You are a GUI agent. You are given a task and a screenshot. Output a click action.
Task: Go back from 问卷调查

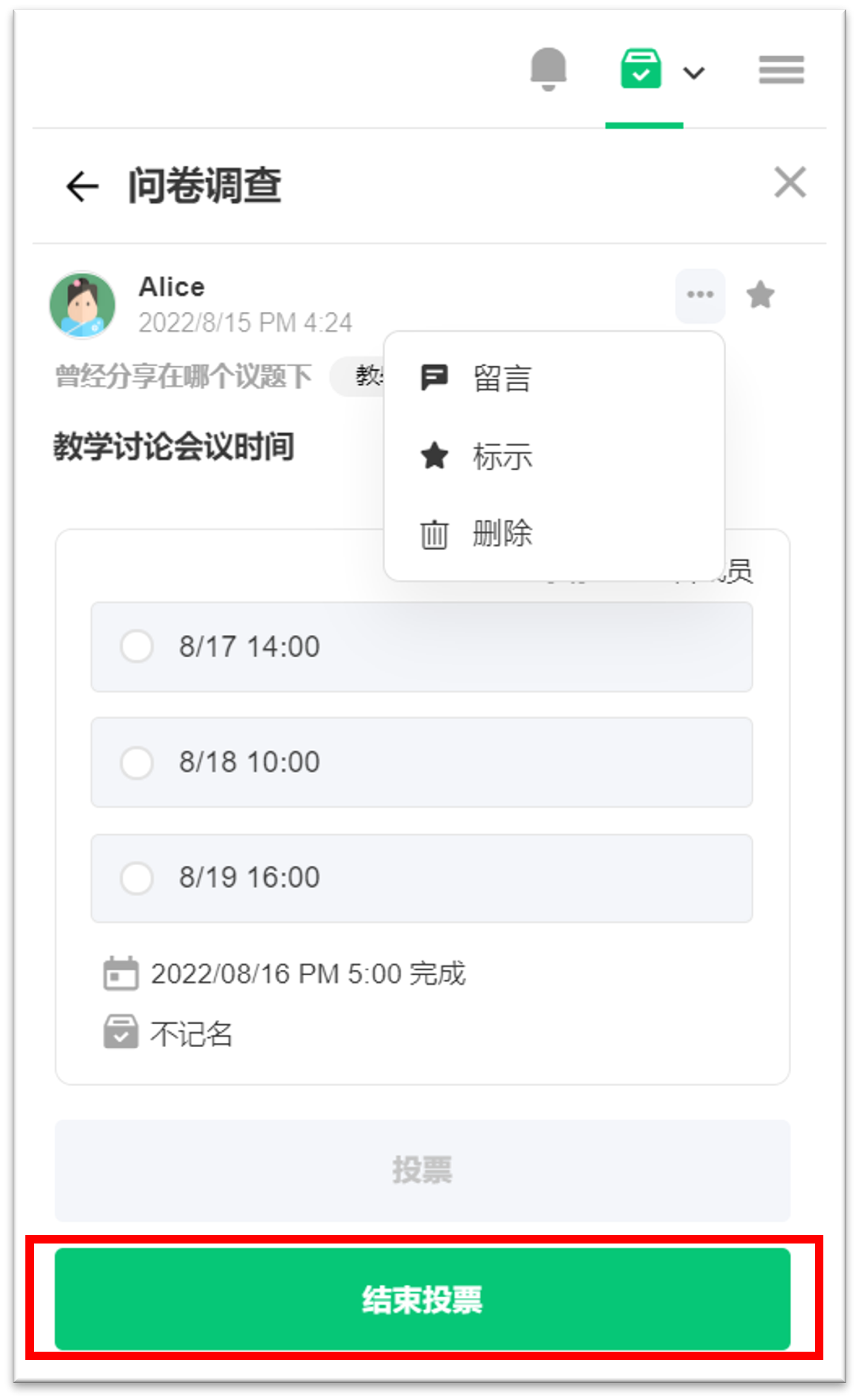[x=82, y=185]
